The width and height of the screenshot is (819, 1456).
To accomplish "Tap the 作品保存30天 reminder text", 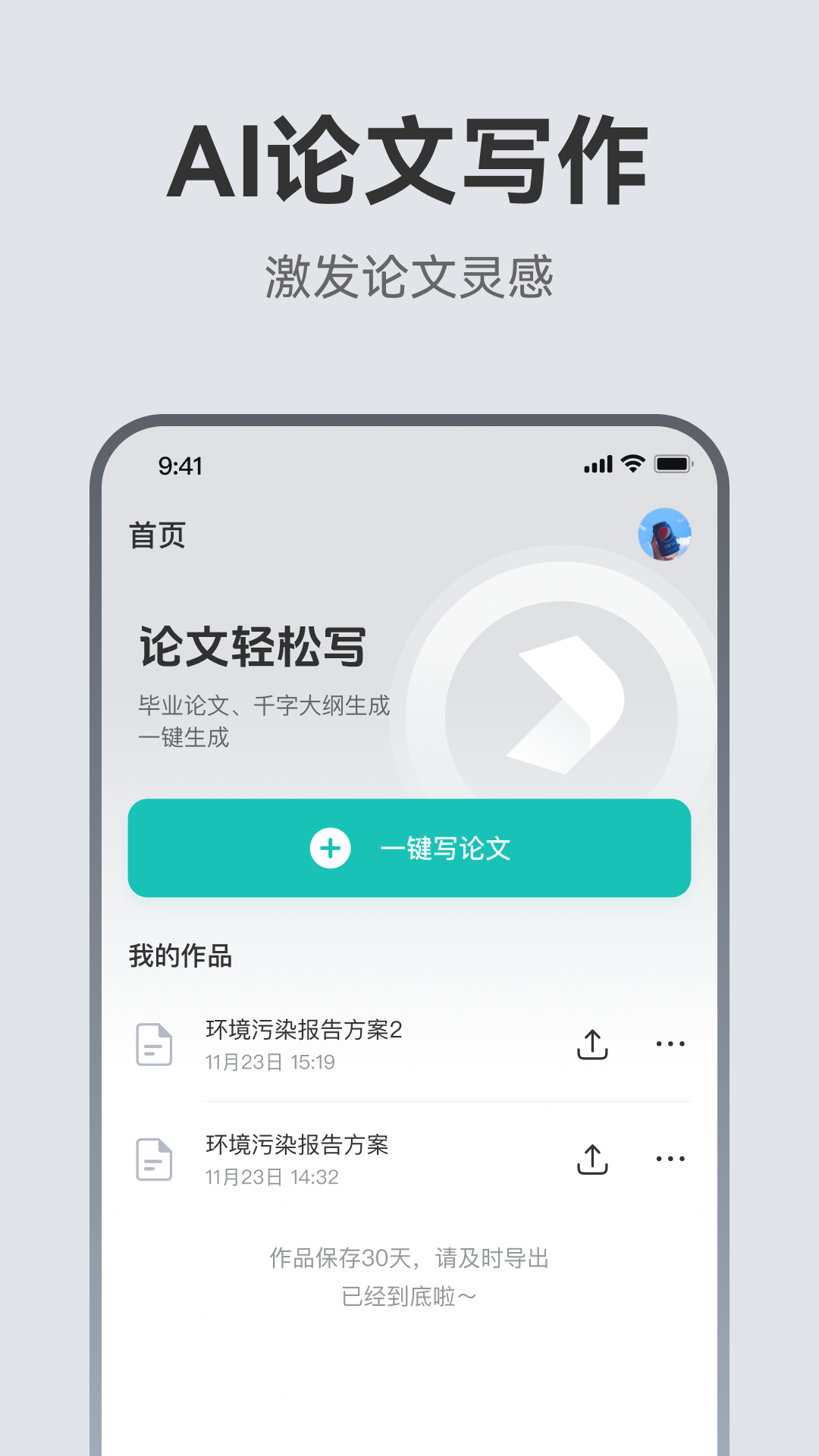I will (409, 1258).
